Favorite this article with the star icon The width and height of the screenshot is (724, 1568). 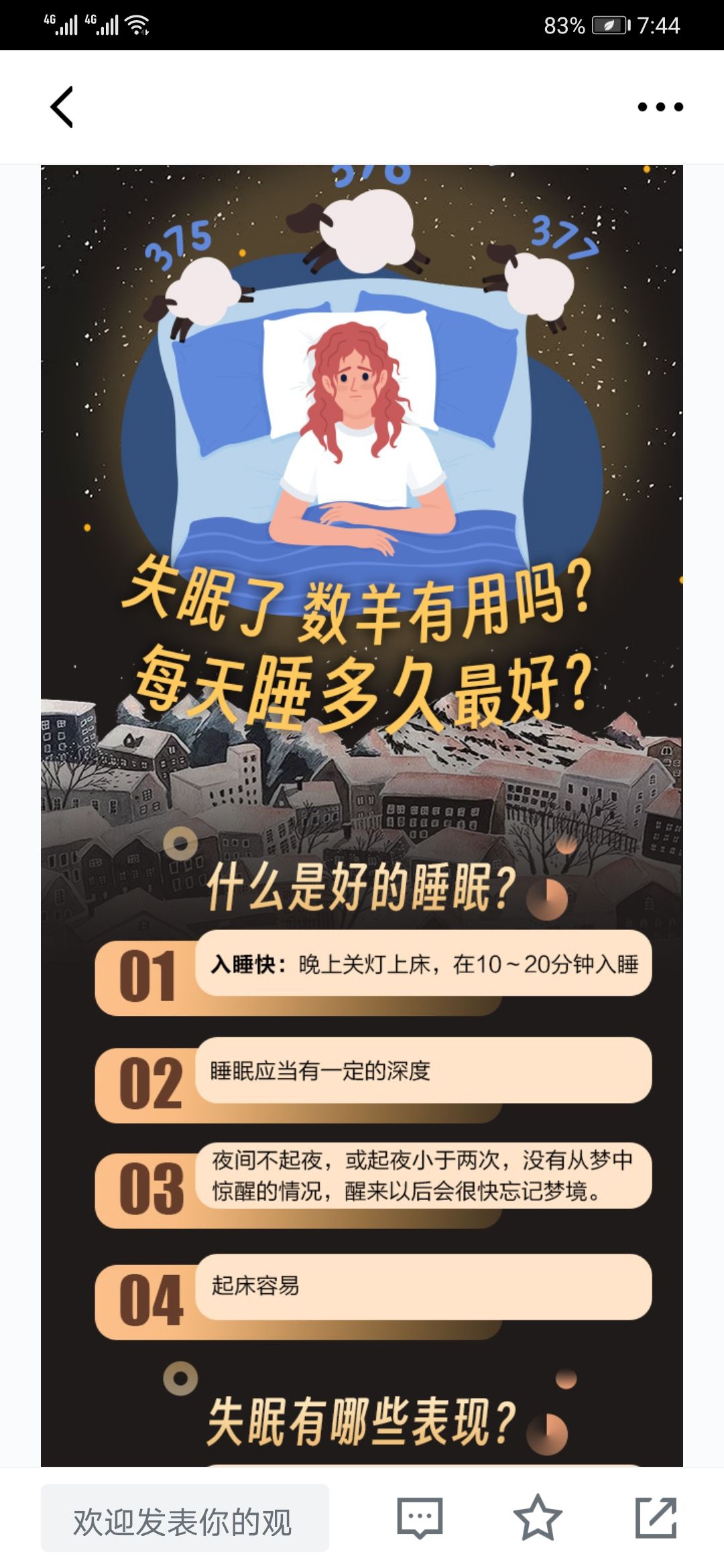point(538,1516)
